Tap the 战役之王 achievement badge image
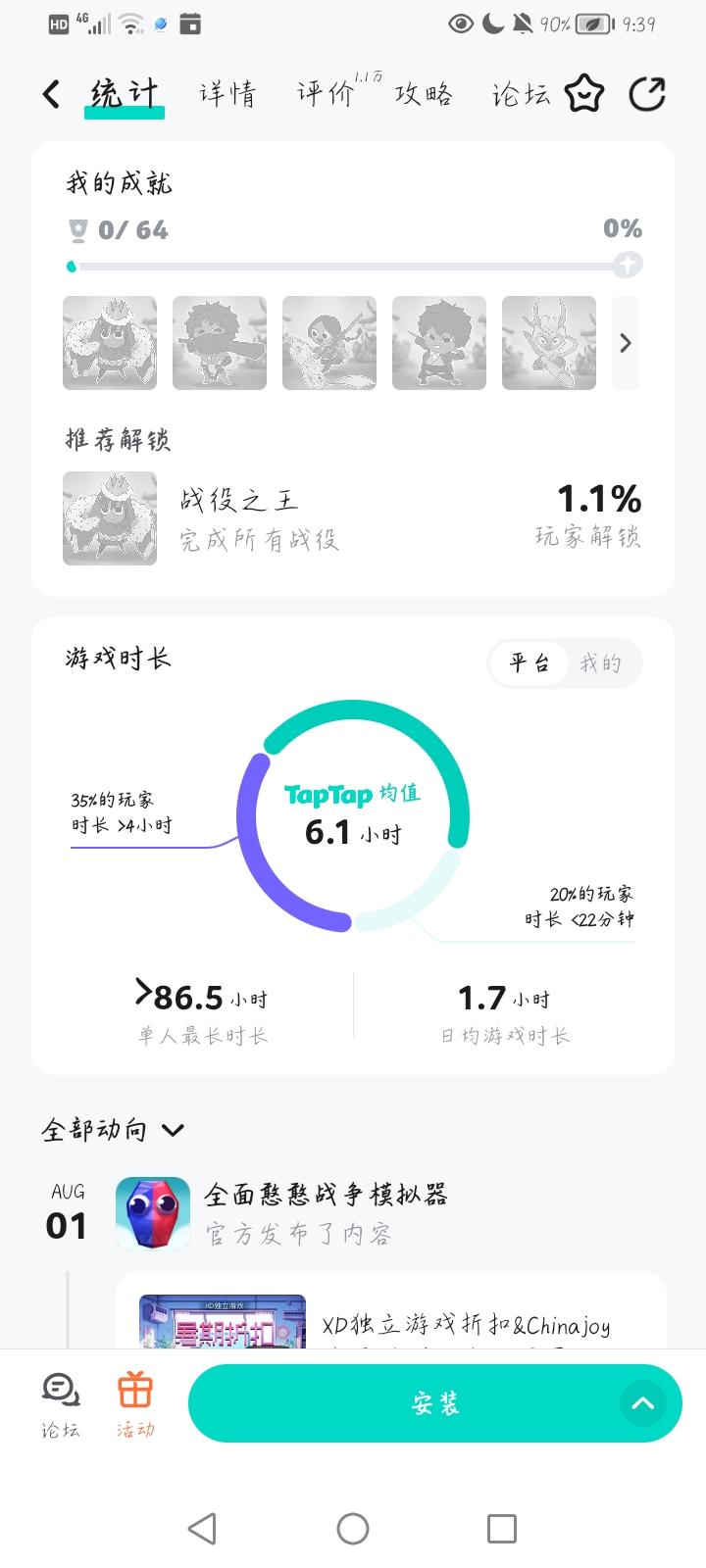Image resolution: width=706 pixels, height=1568 pixels. tap(109, 518)
